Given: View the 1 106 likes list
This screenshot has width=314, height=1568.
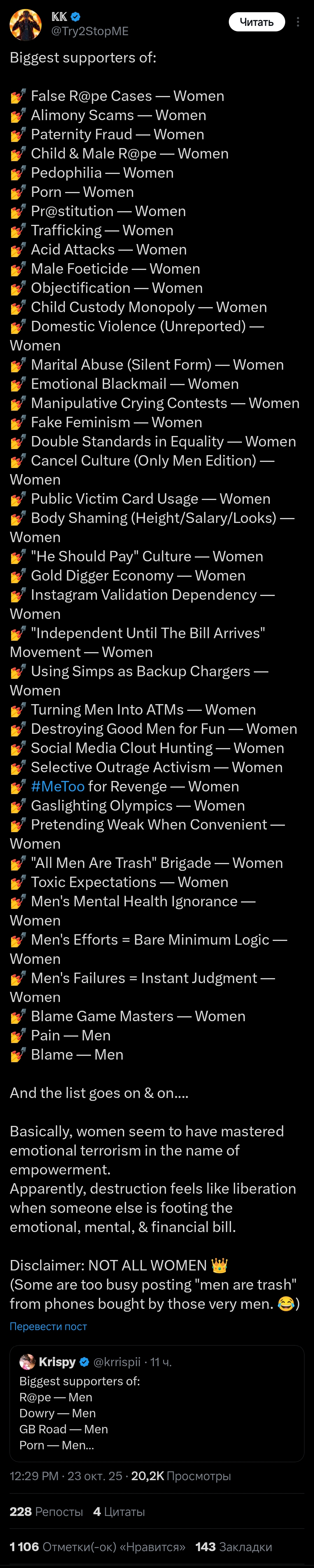Looking at the screenshot, I should (x=97, y=1547).
